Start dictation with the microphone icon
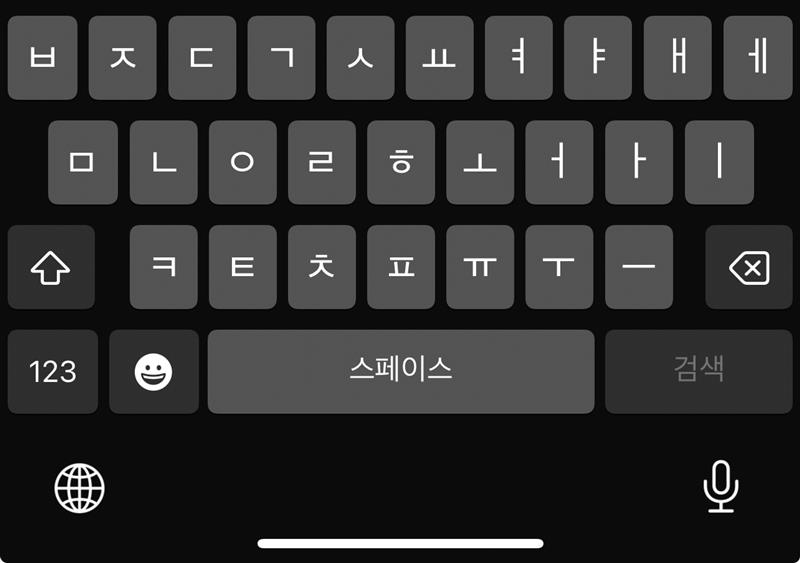This screenshot has width=800, height=563. click(x=720, y=488)
